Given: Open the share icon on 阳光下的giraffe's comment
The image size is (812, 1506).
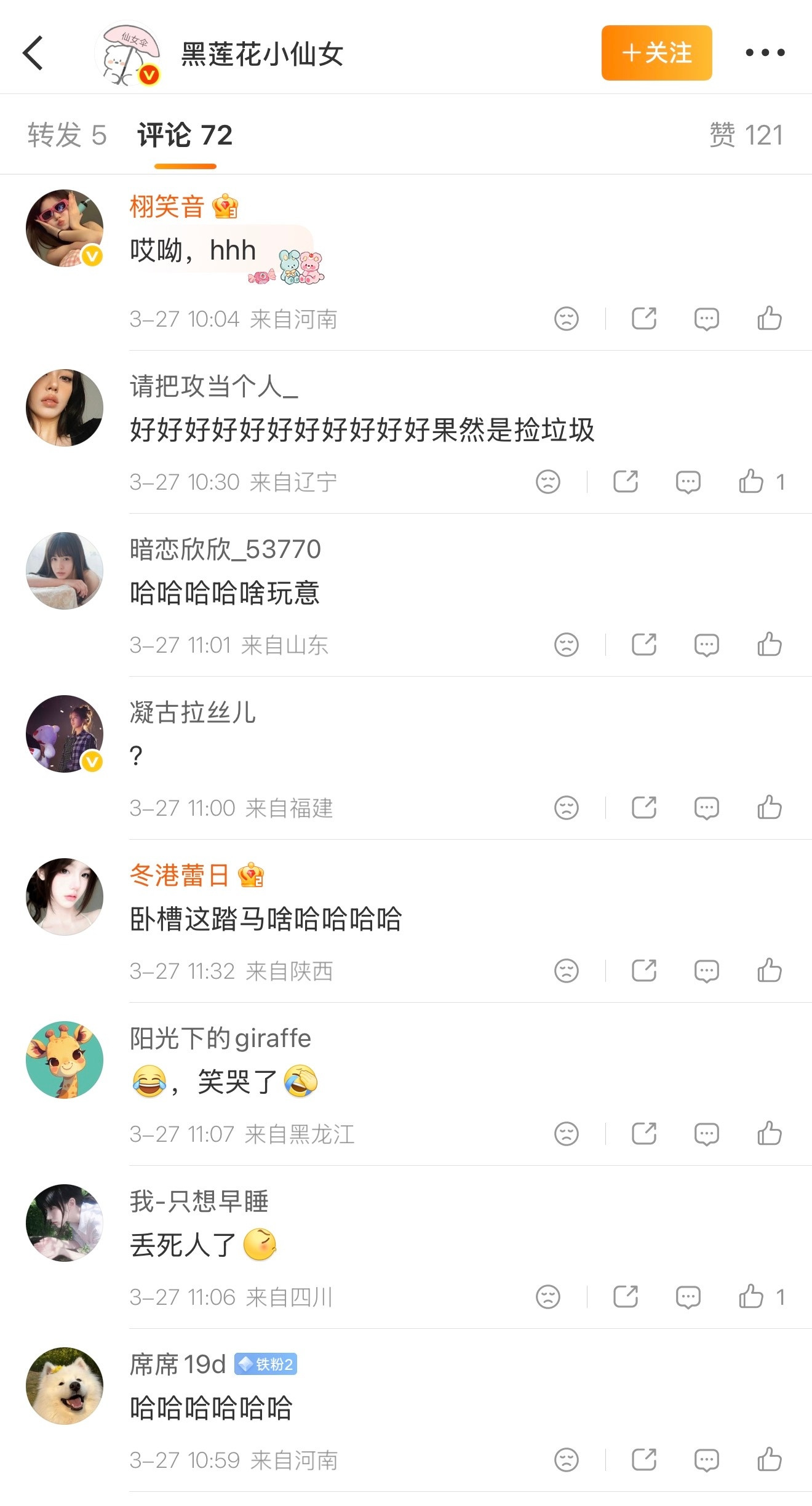Looking at the screenshot, I should click(643, 1133).
